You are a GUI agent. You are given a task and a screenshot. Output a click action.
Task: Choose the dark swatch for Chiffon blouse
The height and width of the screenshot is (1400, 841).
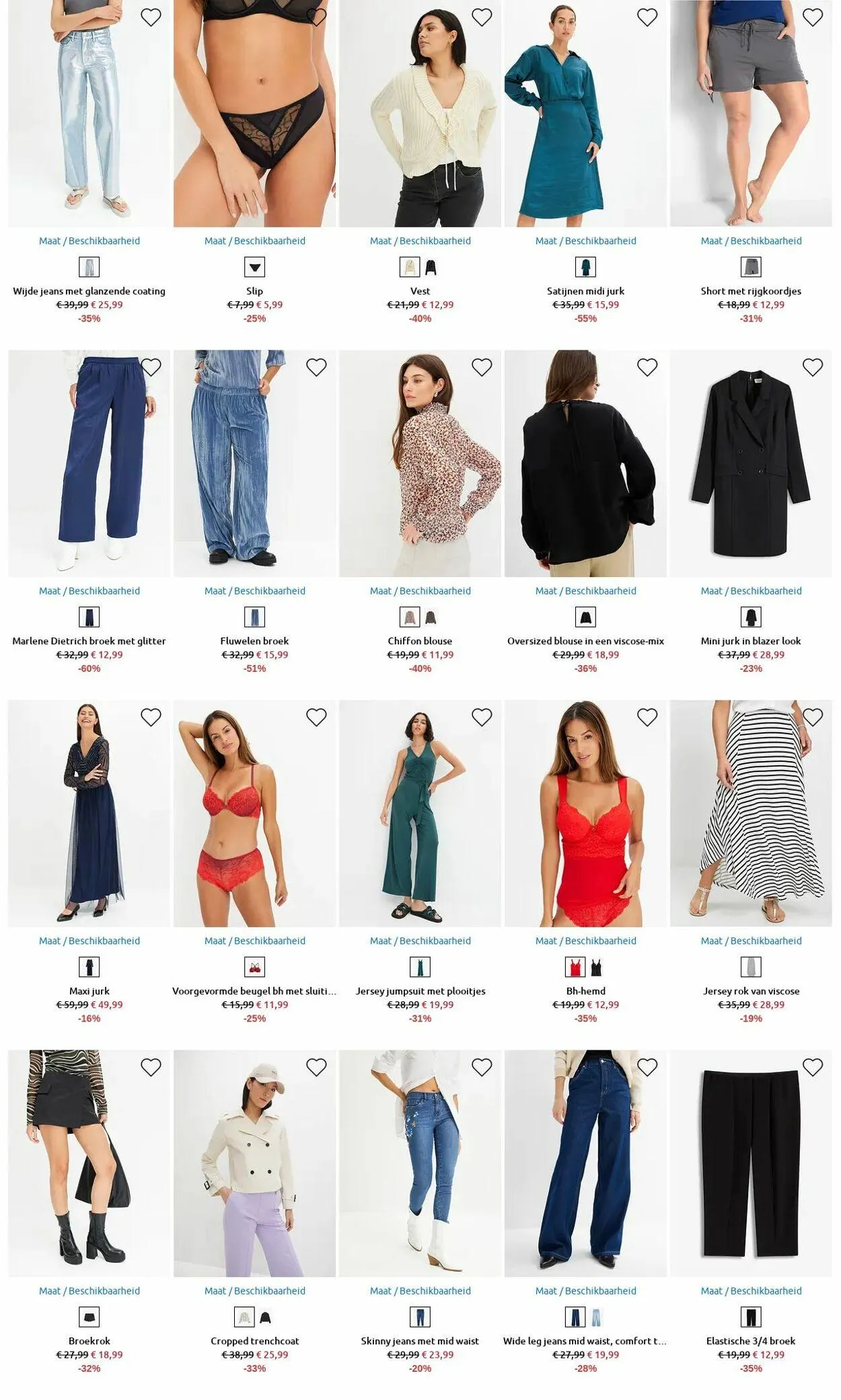click(431, 617)
